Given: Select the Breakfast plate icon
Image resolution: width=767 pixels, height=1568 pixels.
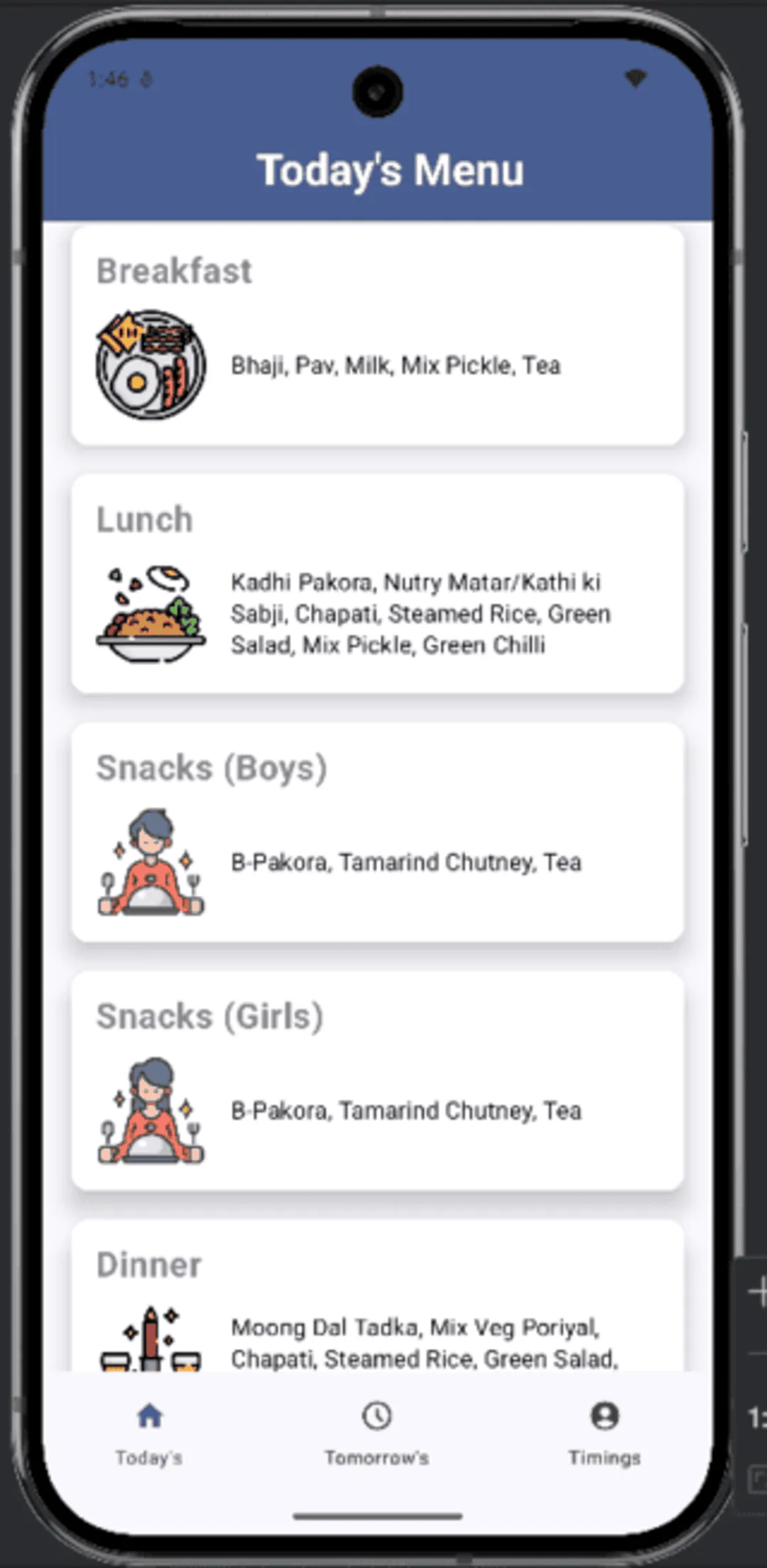Looking at the screenshot, I should point(149,364).
